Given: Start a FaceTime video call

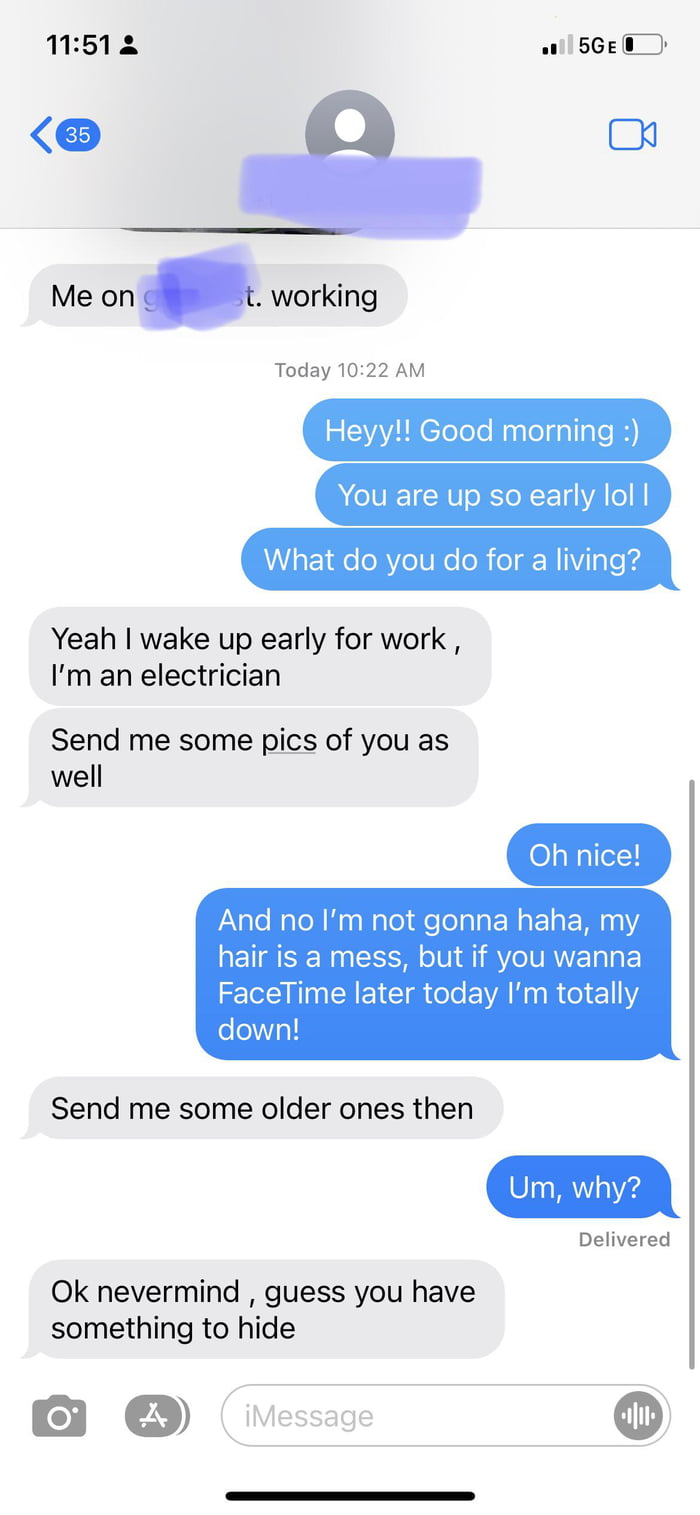Looking at the screenshot, I should [632, 135].
